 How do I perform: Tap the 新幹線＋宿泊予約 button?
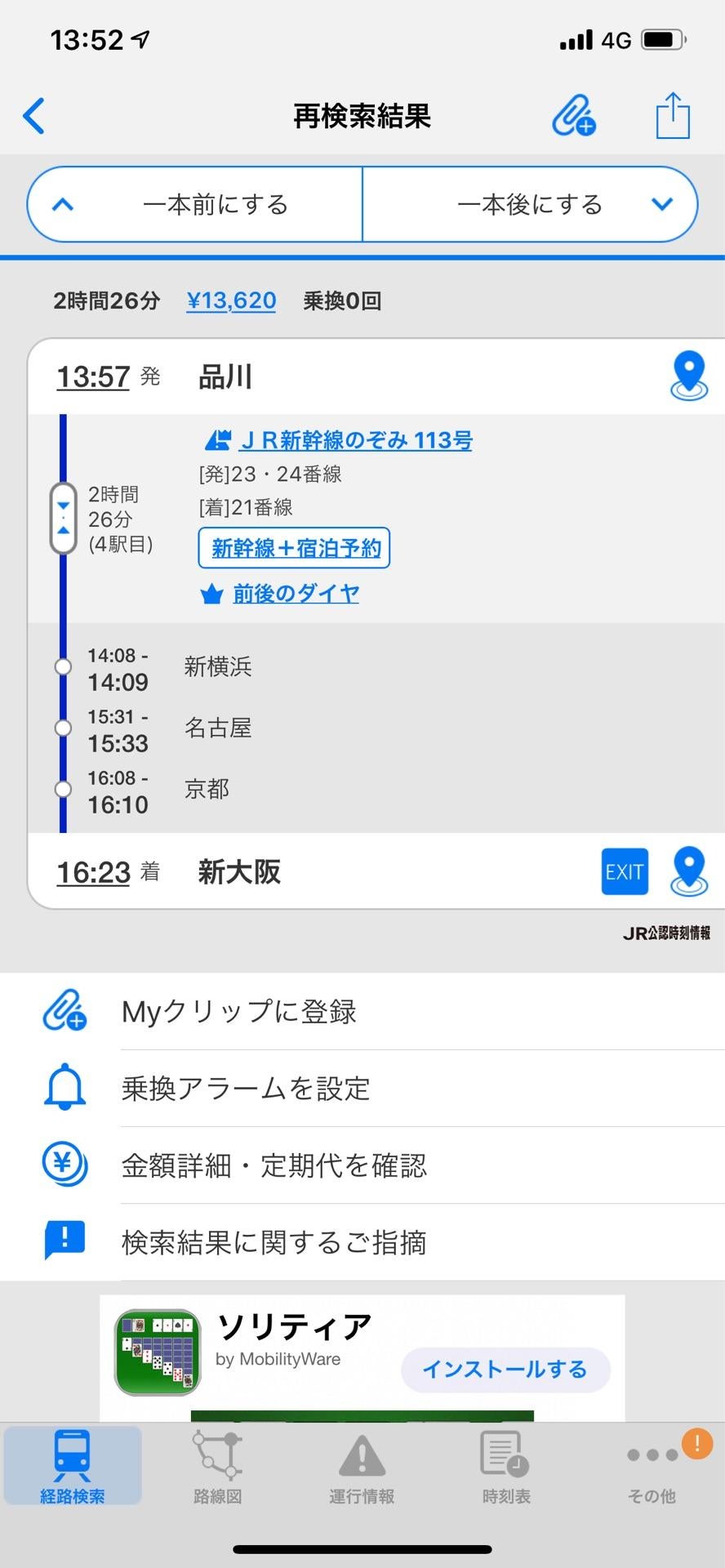pyautogui.click(x=294, y=549)
